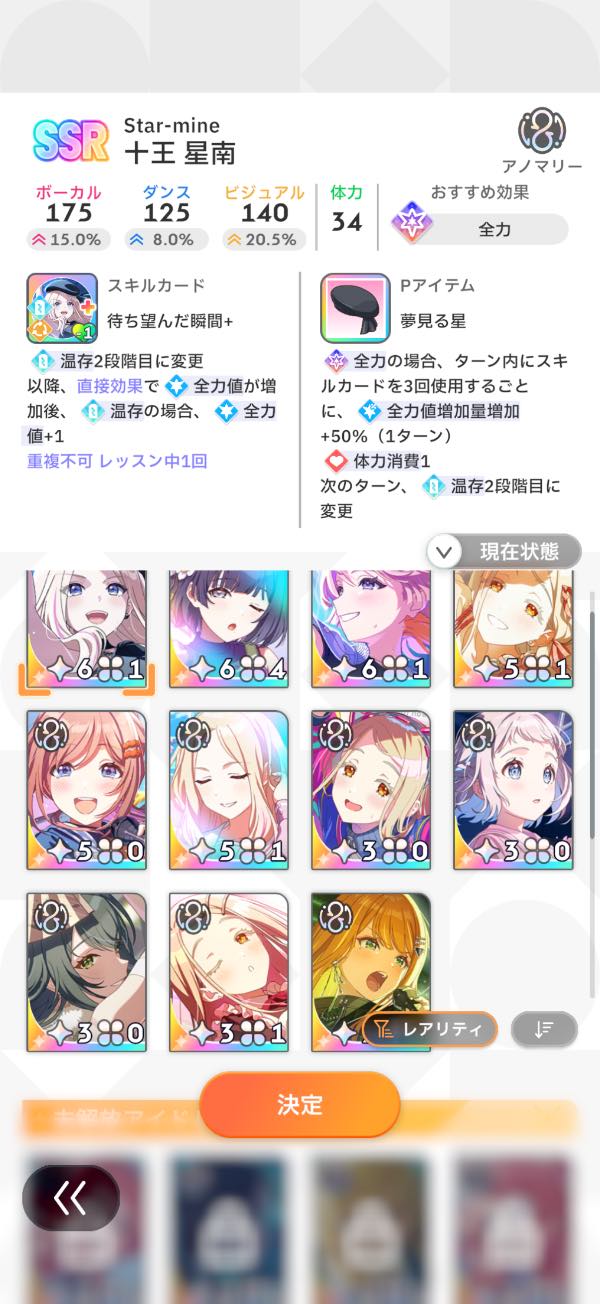Open the レアリティ filter

[430, 1029]
